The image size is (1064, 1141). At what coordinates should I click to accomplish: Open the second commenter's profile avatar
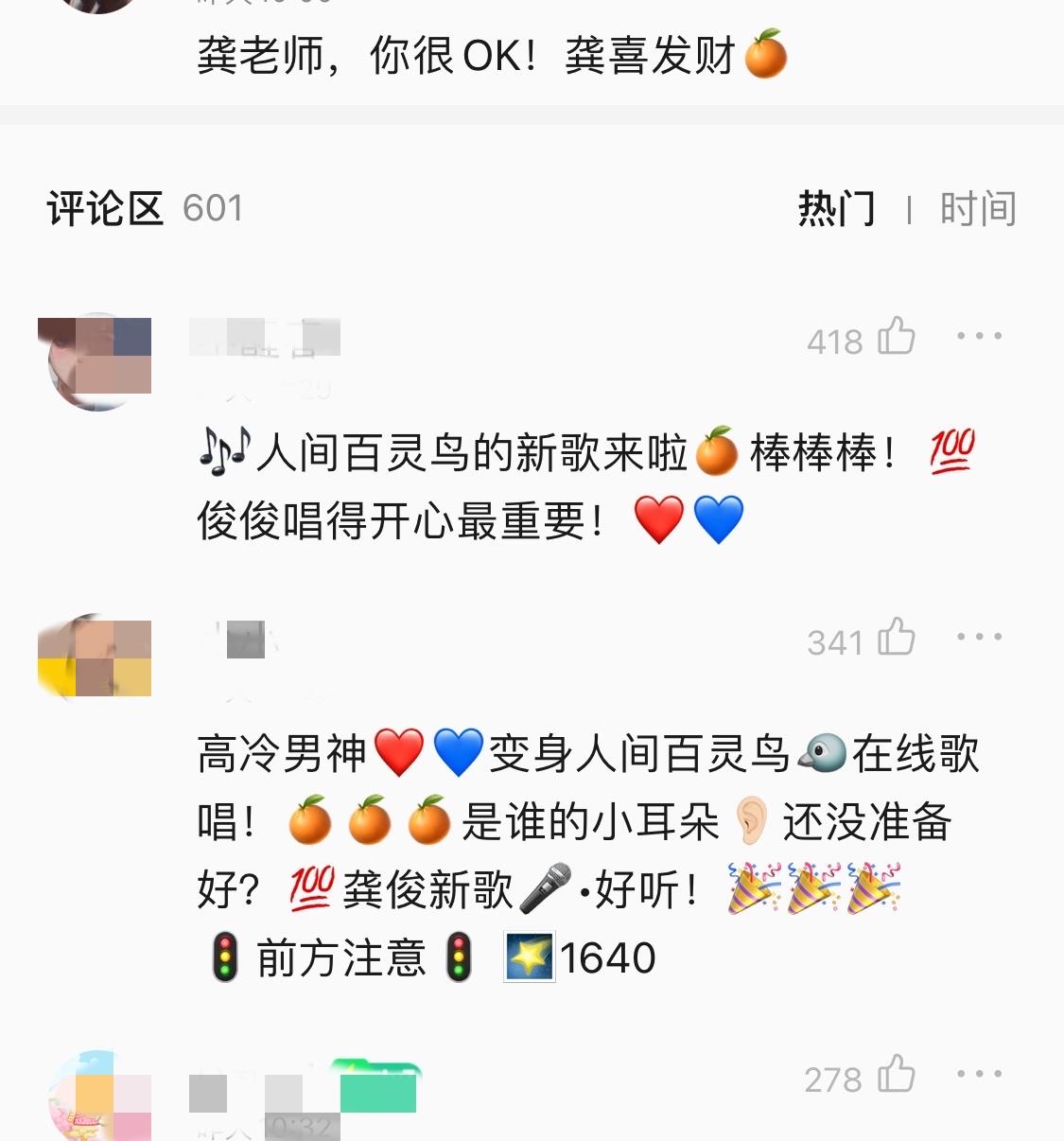coord(95,653)
